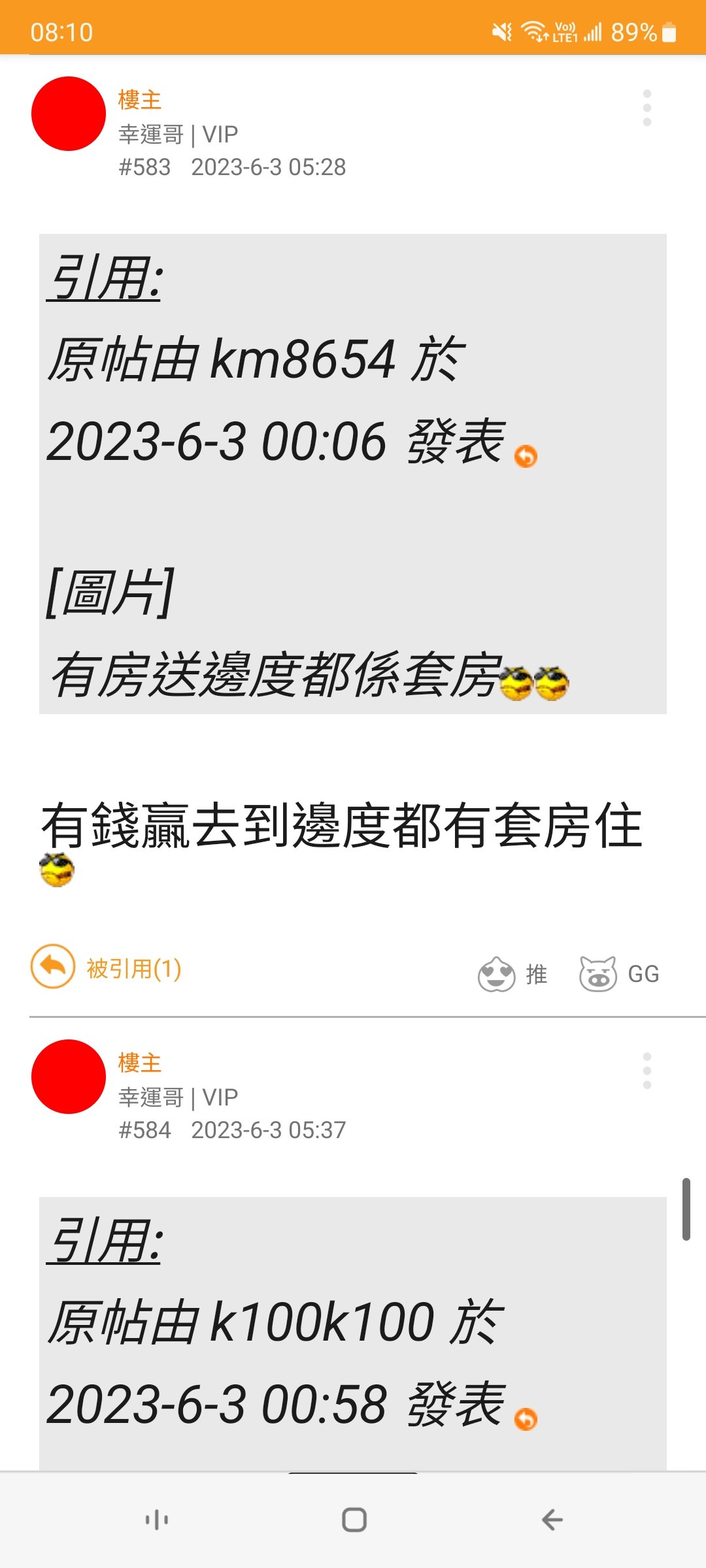View profile avatar on post #583

click(x=69, y=114)
